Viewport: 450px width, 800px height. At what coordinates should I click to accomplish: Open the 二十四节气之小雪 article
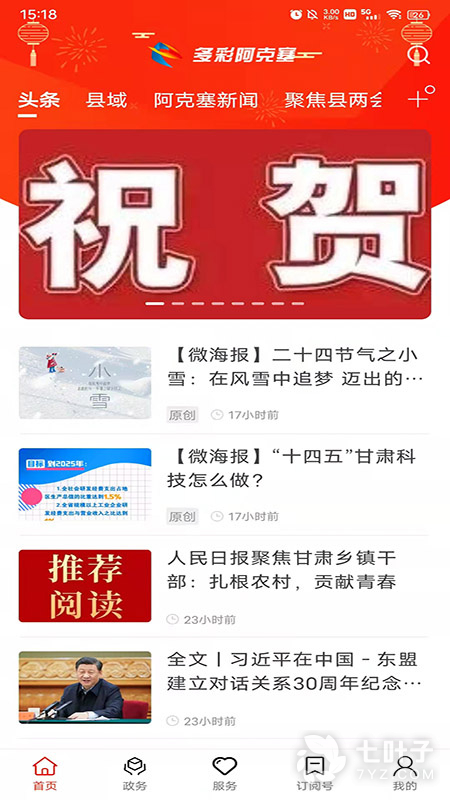click(225, 383)
